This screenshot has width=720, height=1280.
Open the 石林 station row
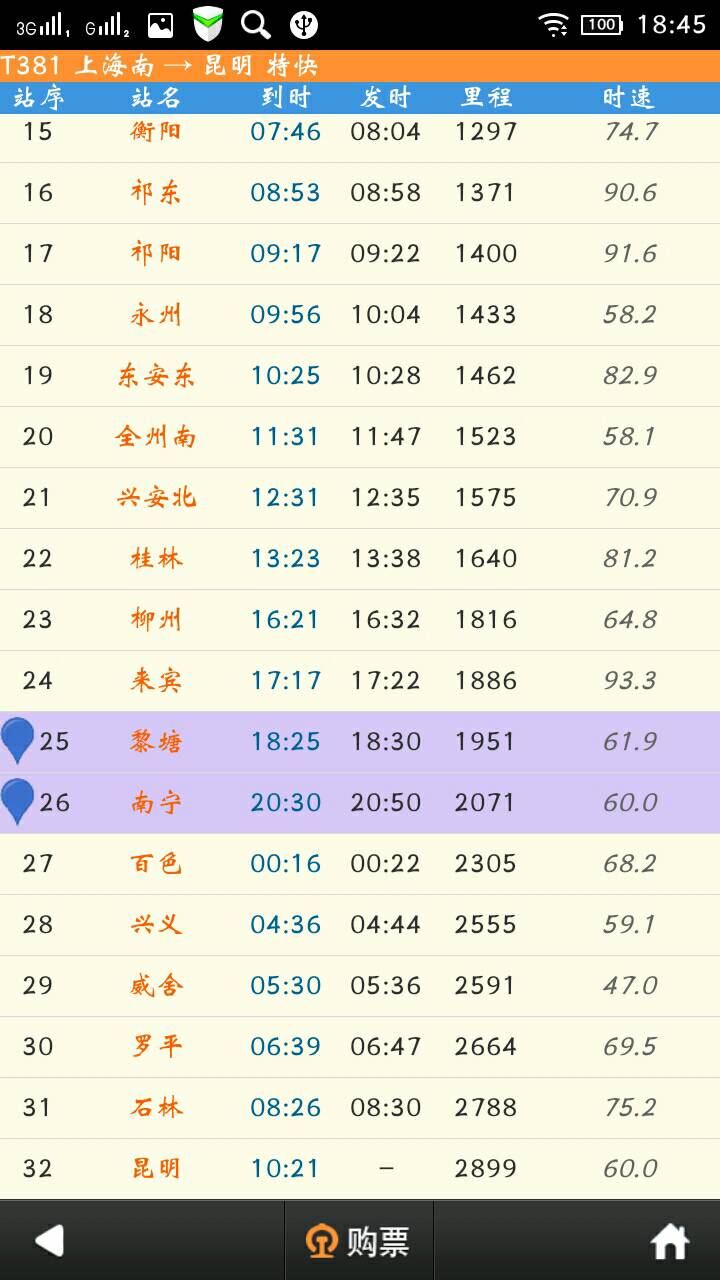[x=360, y=1108]
